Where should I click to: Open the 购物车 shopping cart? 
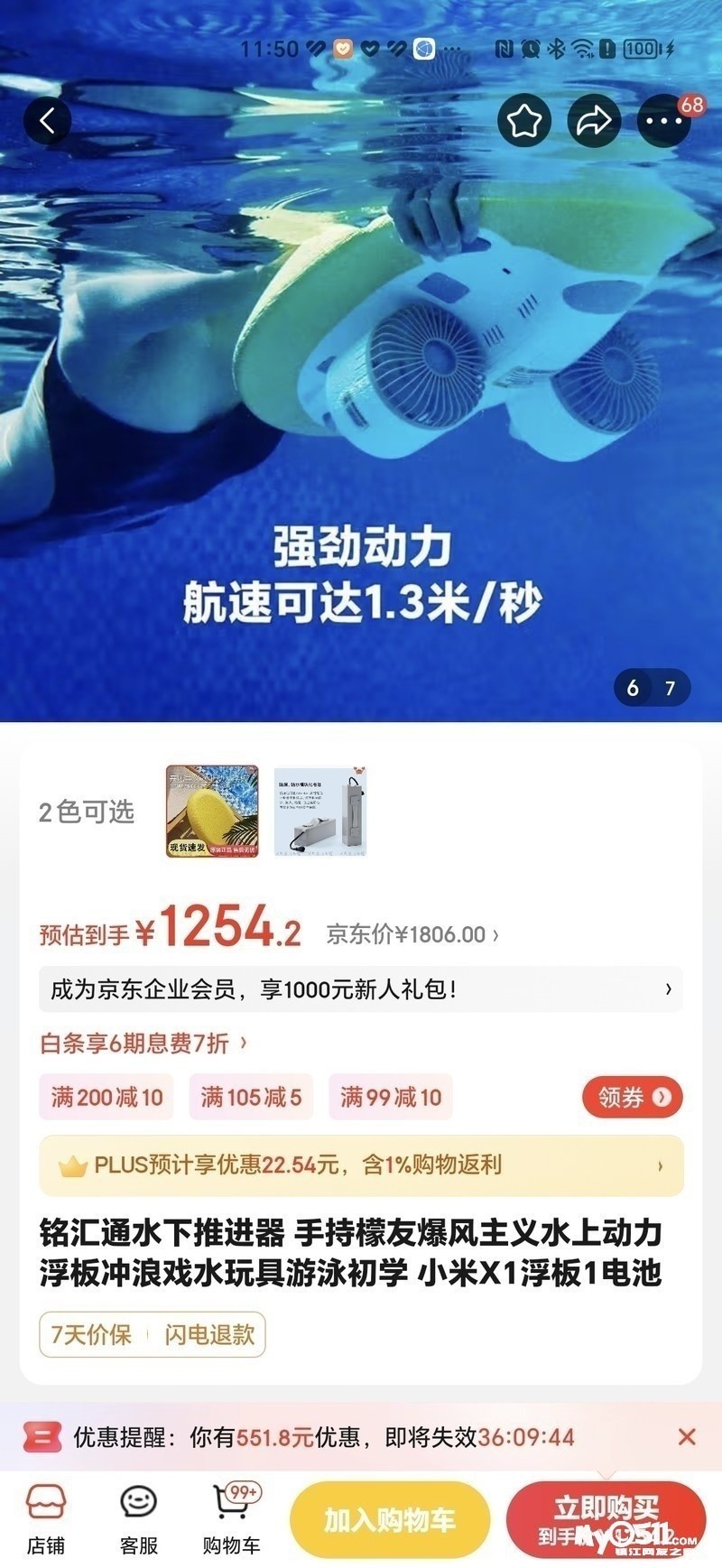click(x=232, y=1520)
